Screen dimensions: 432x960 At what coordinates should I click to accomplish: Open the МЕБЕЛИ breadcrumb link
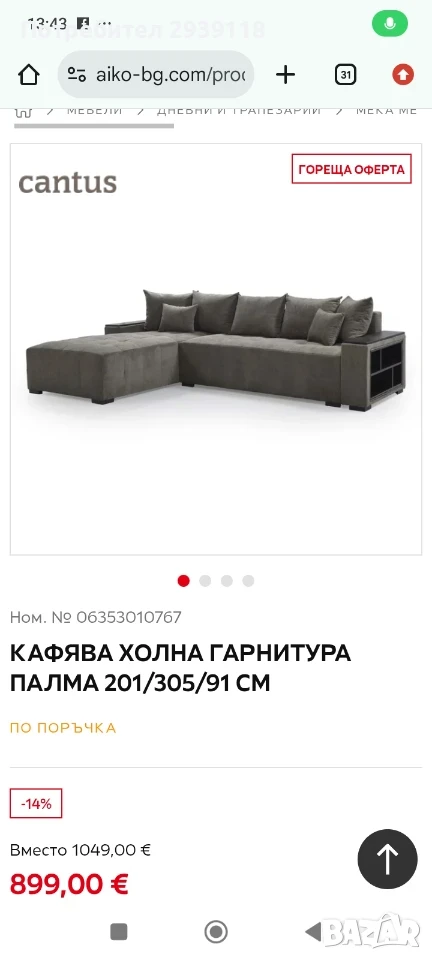click(94, 111)
